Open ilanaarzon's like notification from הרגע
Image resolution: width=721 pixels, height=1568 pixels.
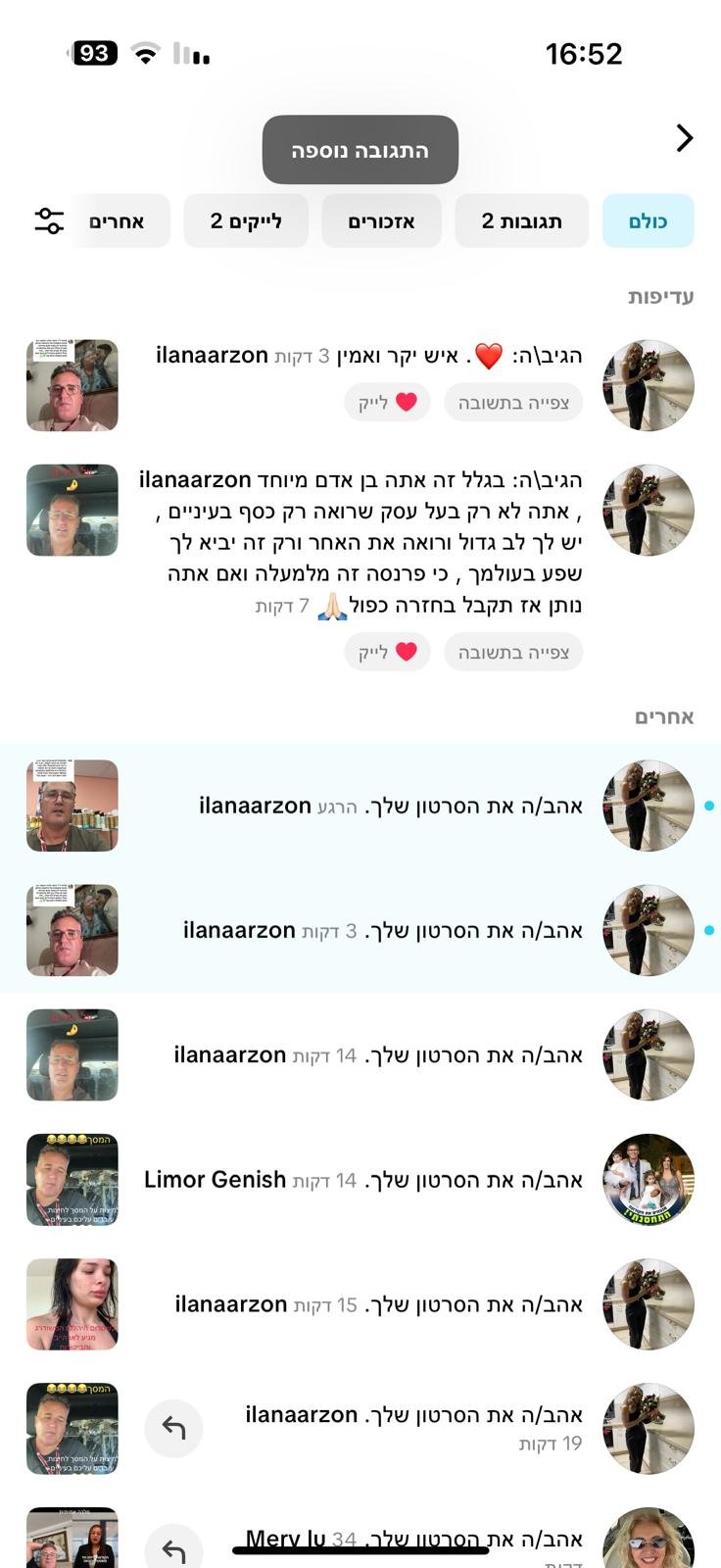390,806
